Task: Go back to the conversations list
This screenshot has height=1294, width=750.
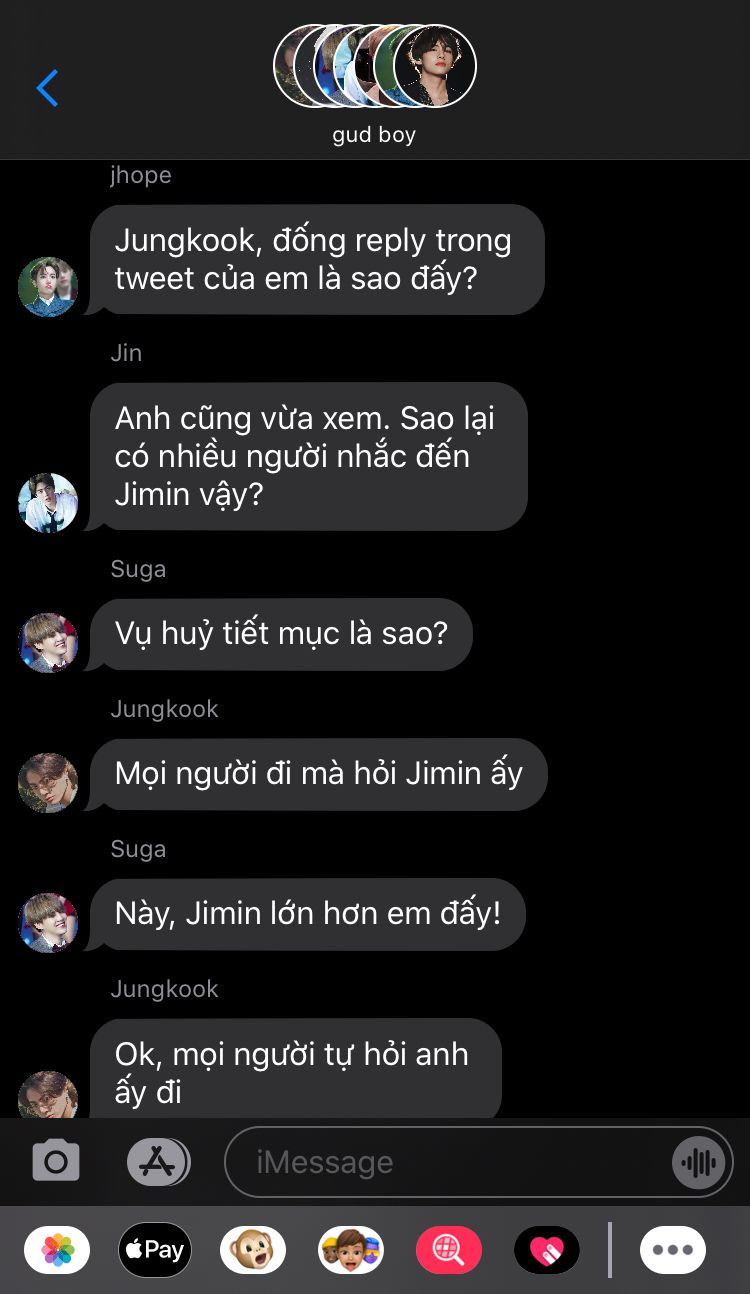Action: pyautogui.click(x=47, y=88)
